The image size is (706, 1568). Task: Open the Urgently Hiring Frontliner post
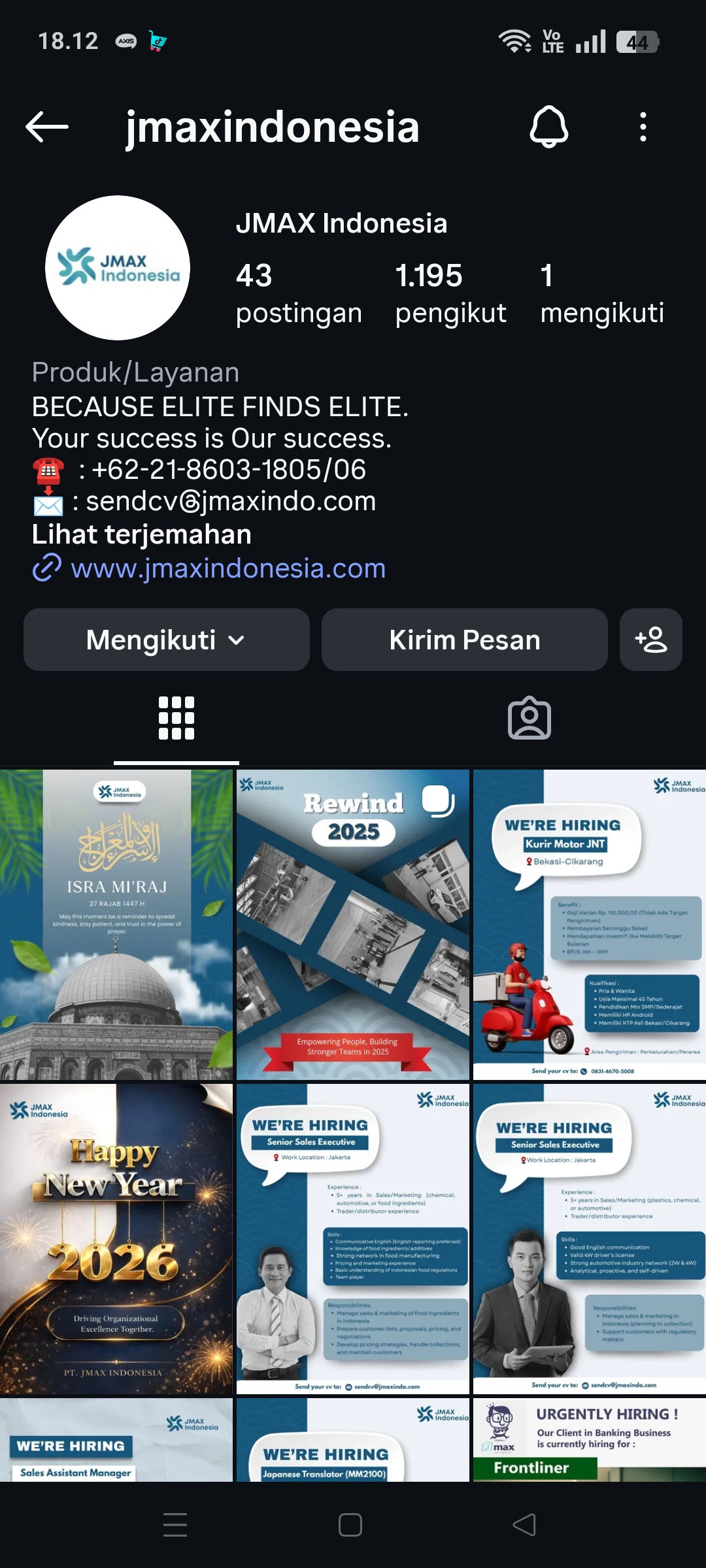point(589,1439)
